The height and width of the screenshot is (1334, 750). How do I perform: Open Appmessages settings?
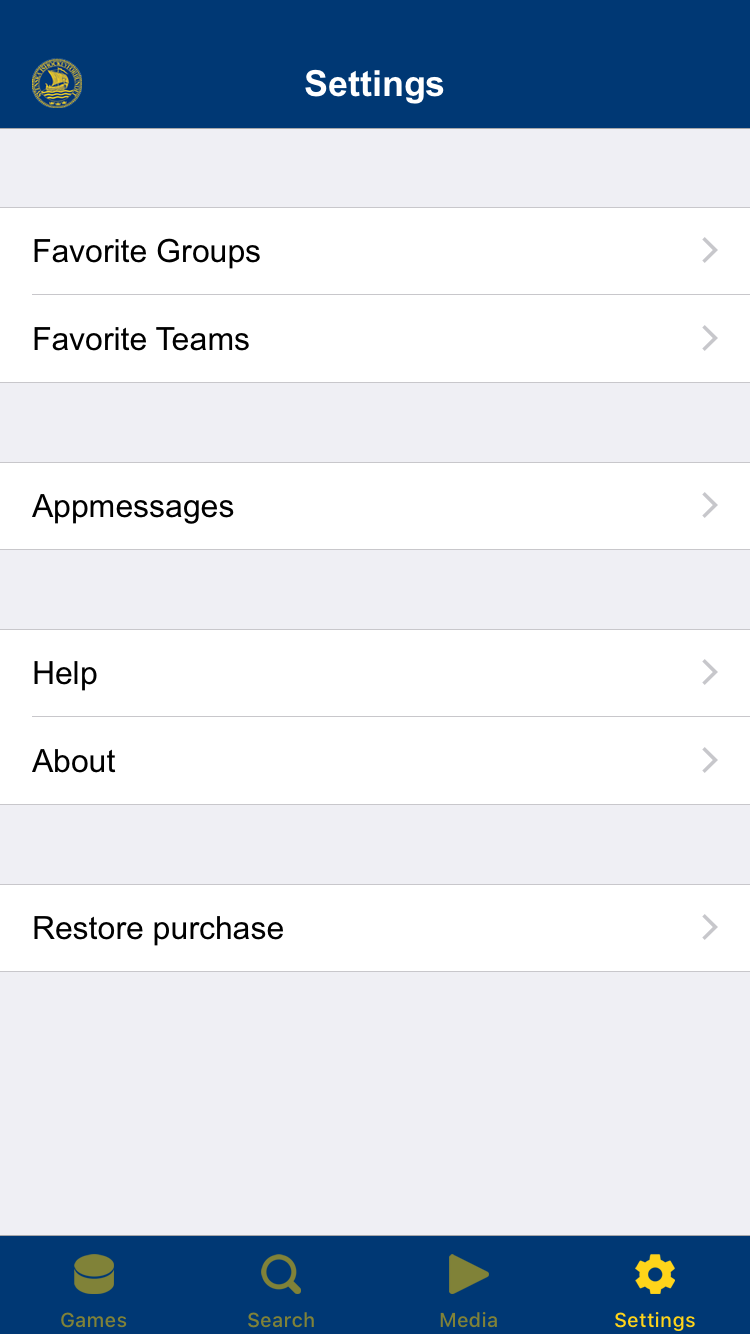point(375,506)
